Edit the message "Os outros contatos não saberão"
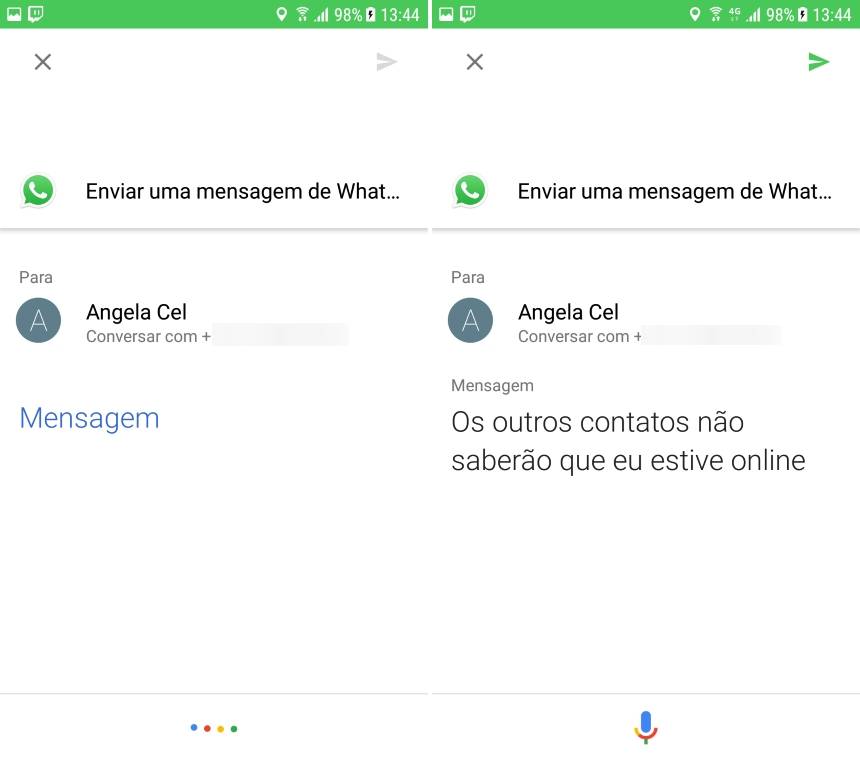 coord(628,441)
